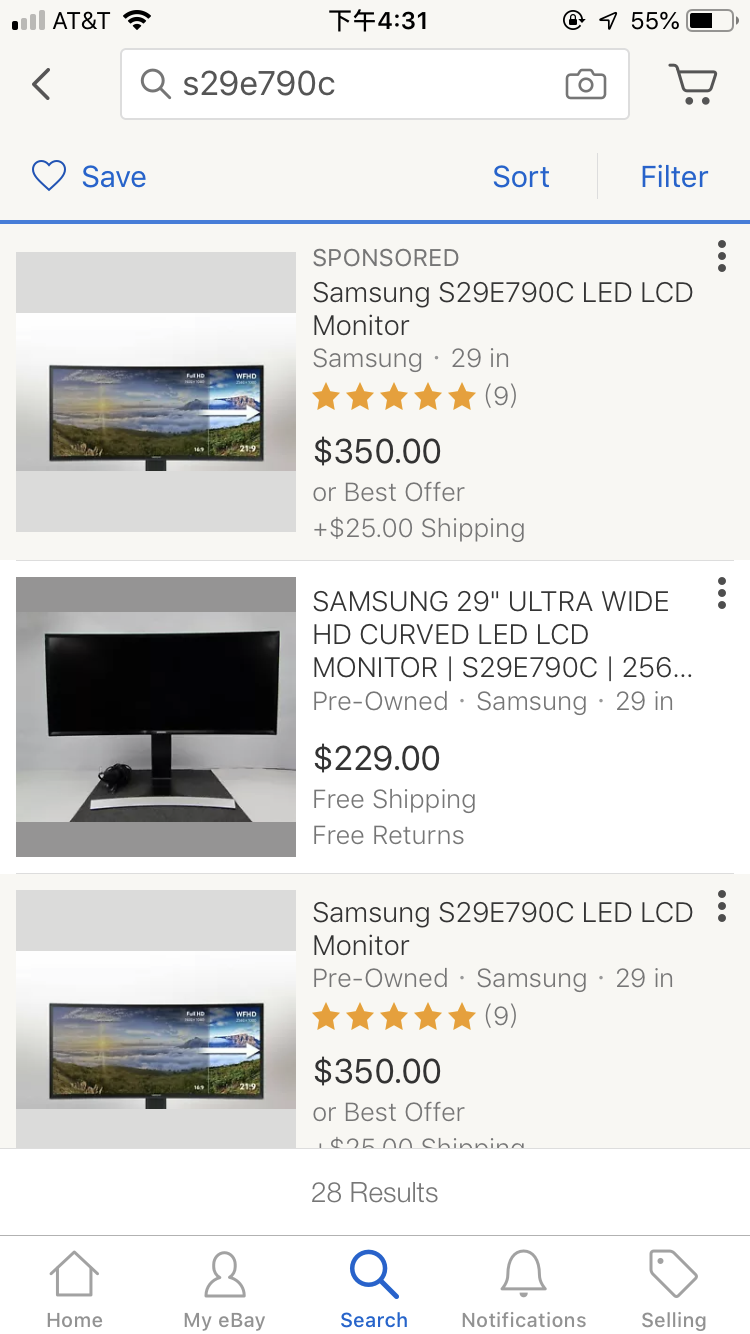The height and width of the screenshot is (1334, 750).
Task: Go to the Home tab
Action: coord(75,1290)
